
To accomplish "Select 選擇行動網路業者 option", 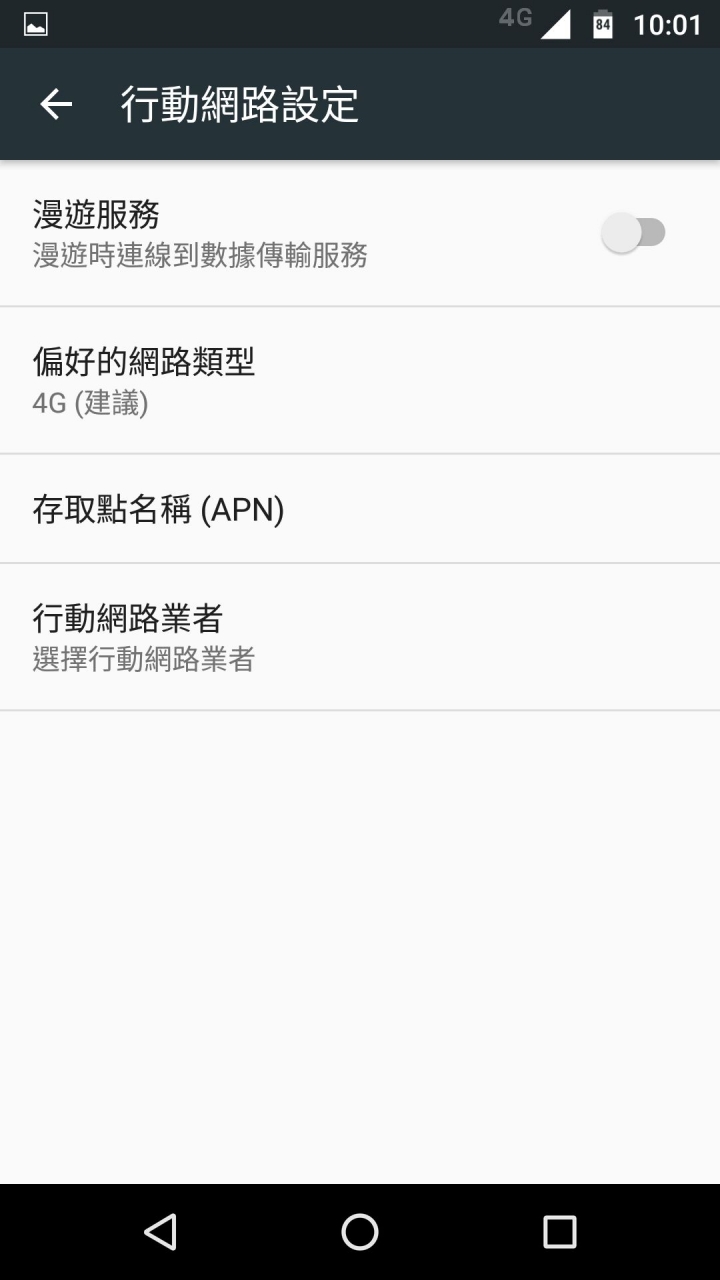I will 144,660.
